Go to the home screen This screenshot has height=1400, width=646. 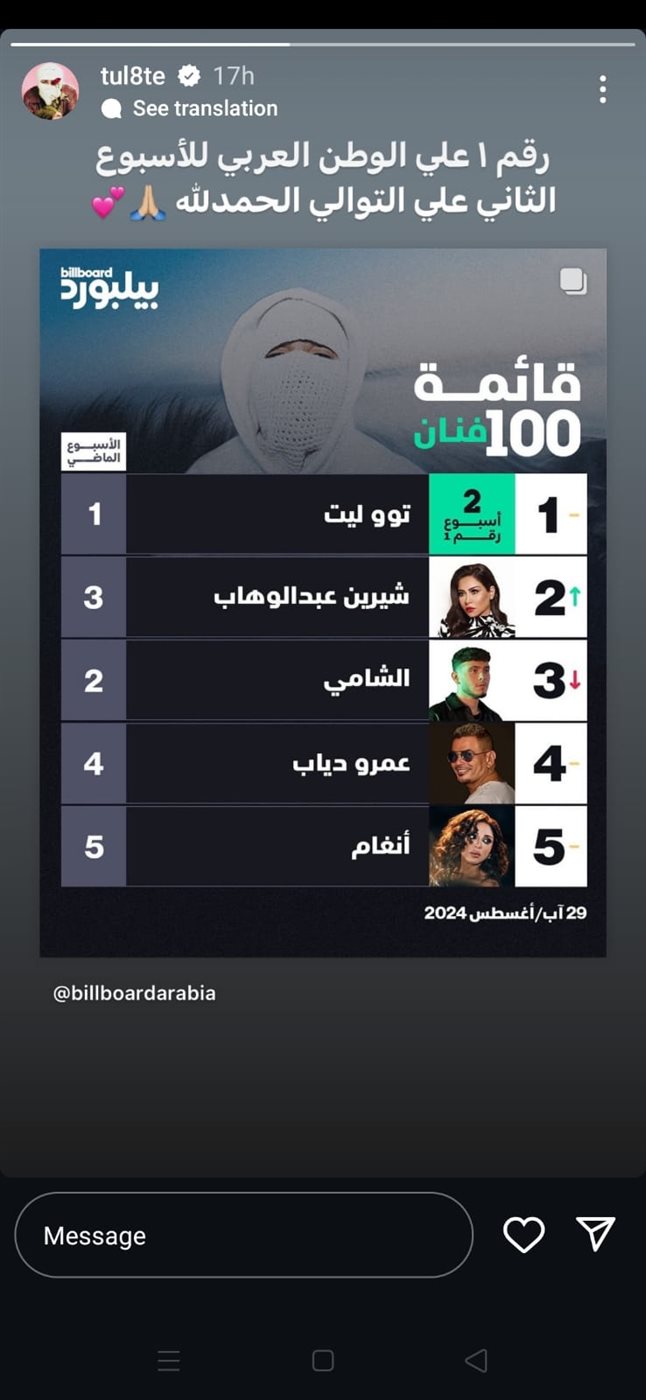tap(322, 1360)
